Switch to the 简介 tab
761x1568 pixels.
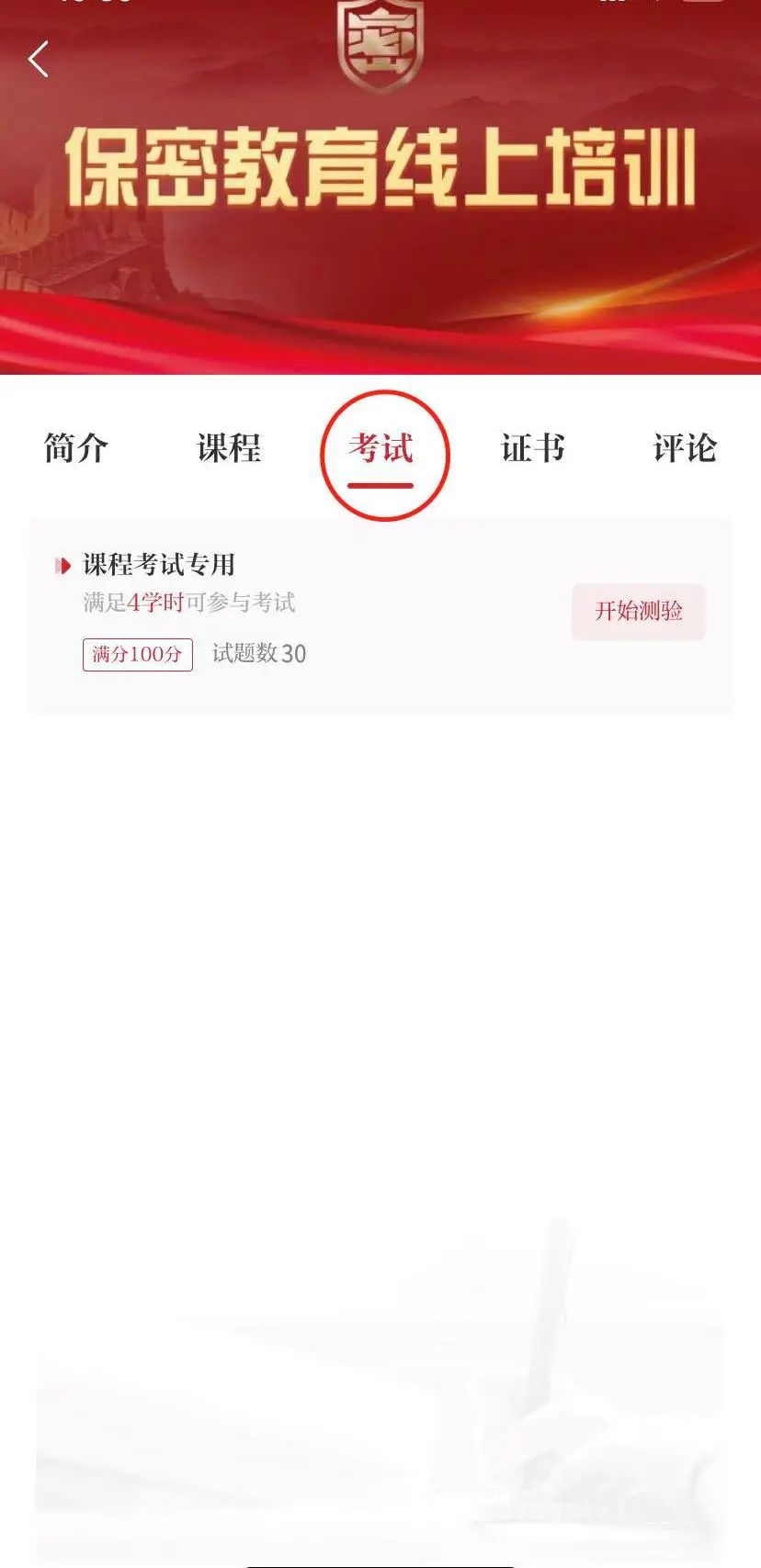76,448
